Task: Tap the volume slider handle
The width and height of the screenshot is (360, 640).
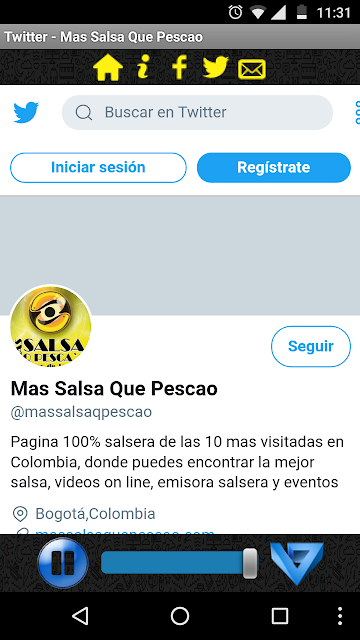Action: [250, 563]
